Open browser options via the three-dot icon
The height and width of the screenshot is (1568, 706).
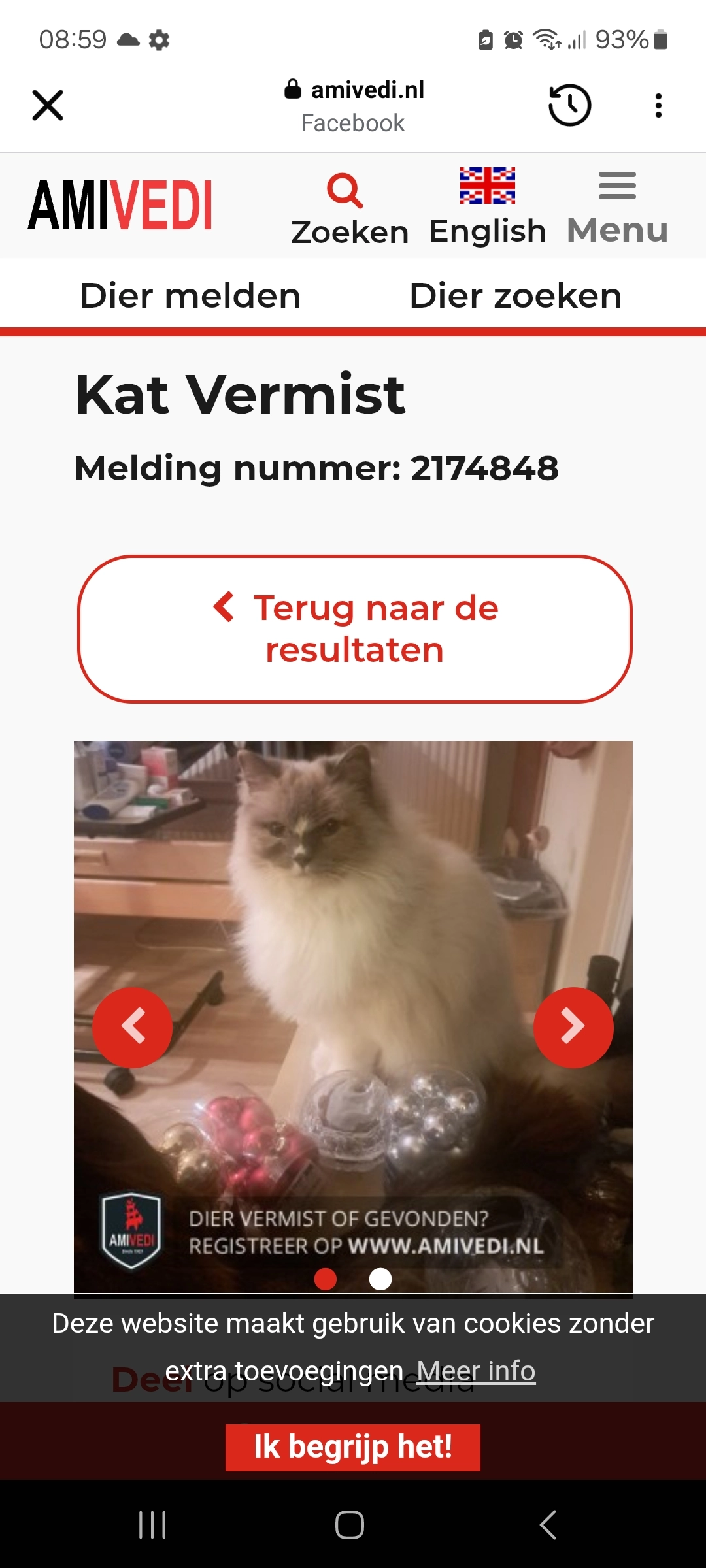[658, 105]
